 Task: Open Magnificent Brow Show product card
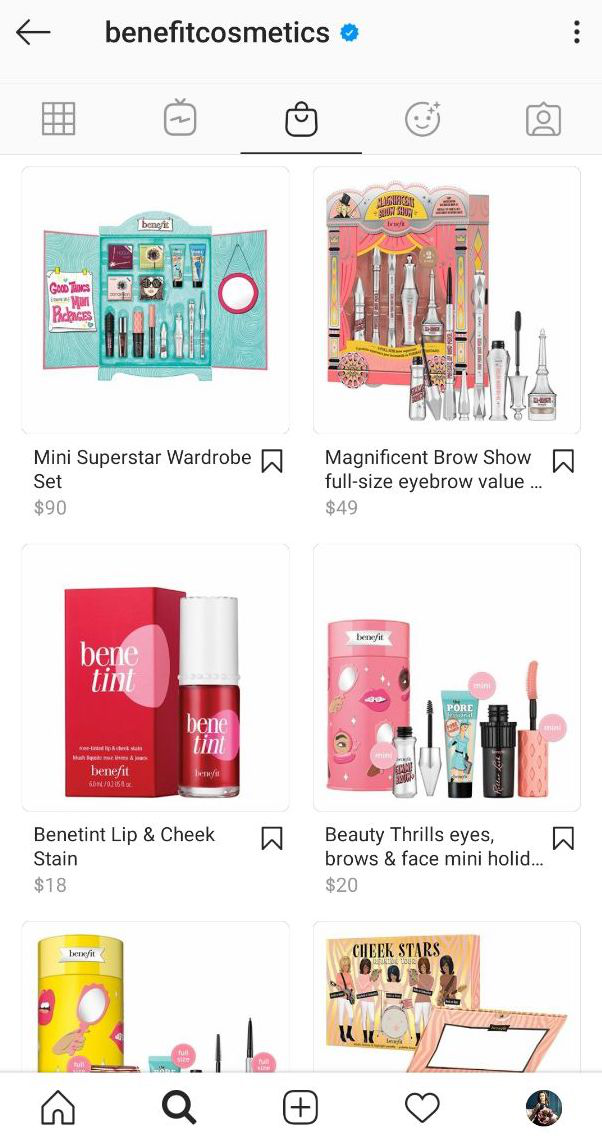(447, 300)
